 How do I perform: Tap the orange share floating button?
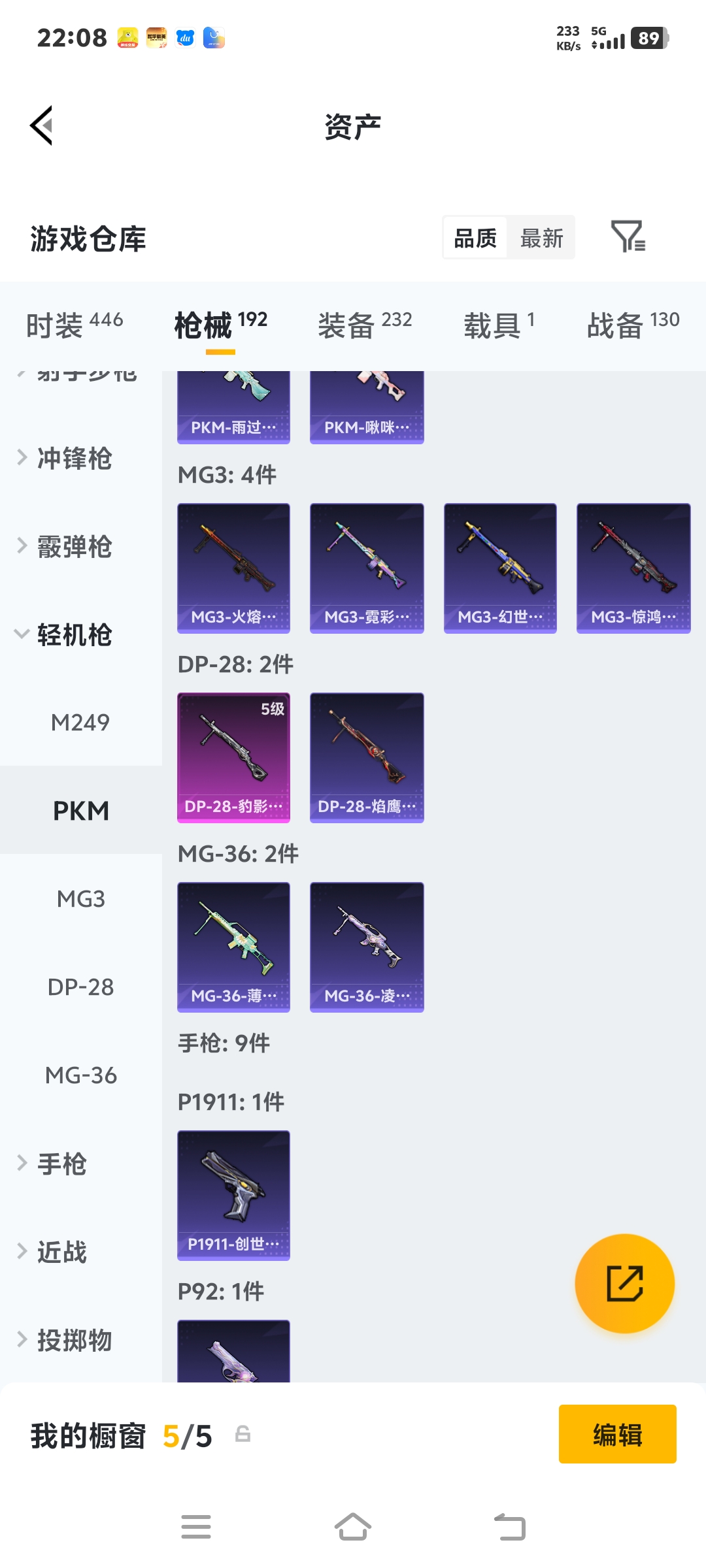click(x=625, y=1282)
